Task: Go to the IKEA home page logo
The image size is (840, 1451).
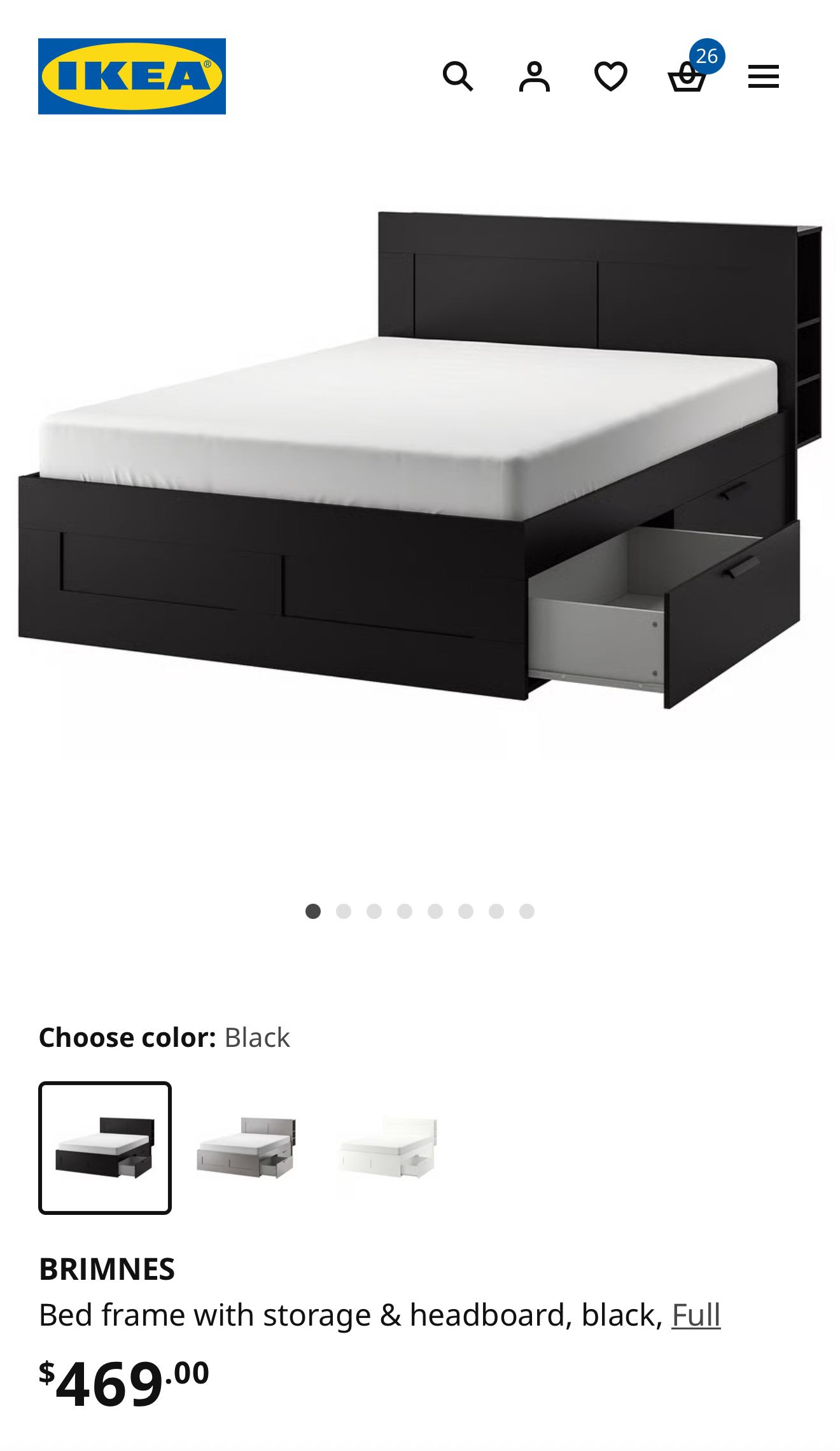Action: point(132,76)
